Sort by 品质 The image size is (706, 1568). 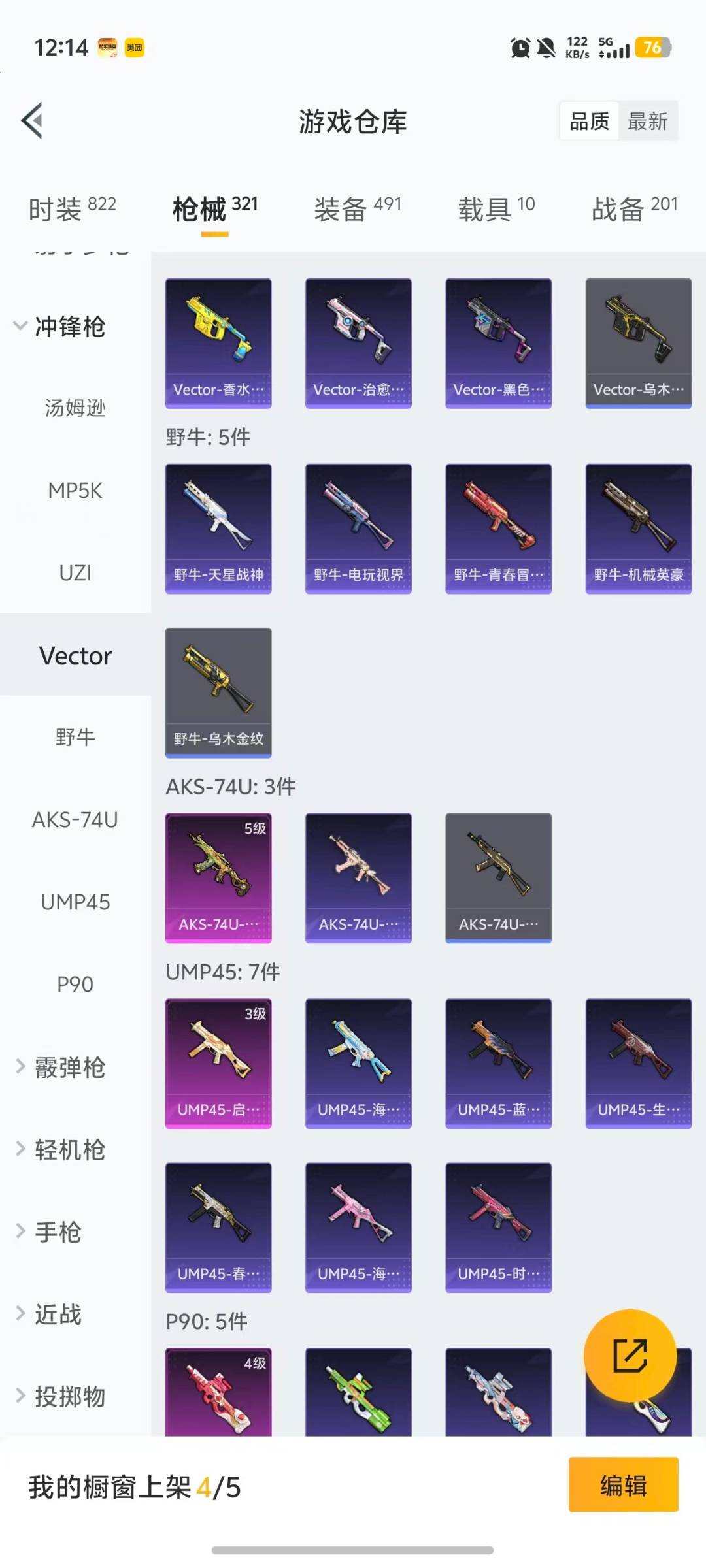pos(589,121)
